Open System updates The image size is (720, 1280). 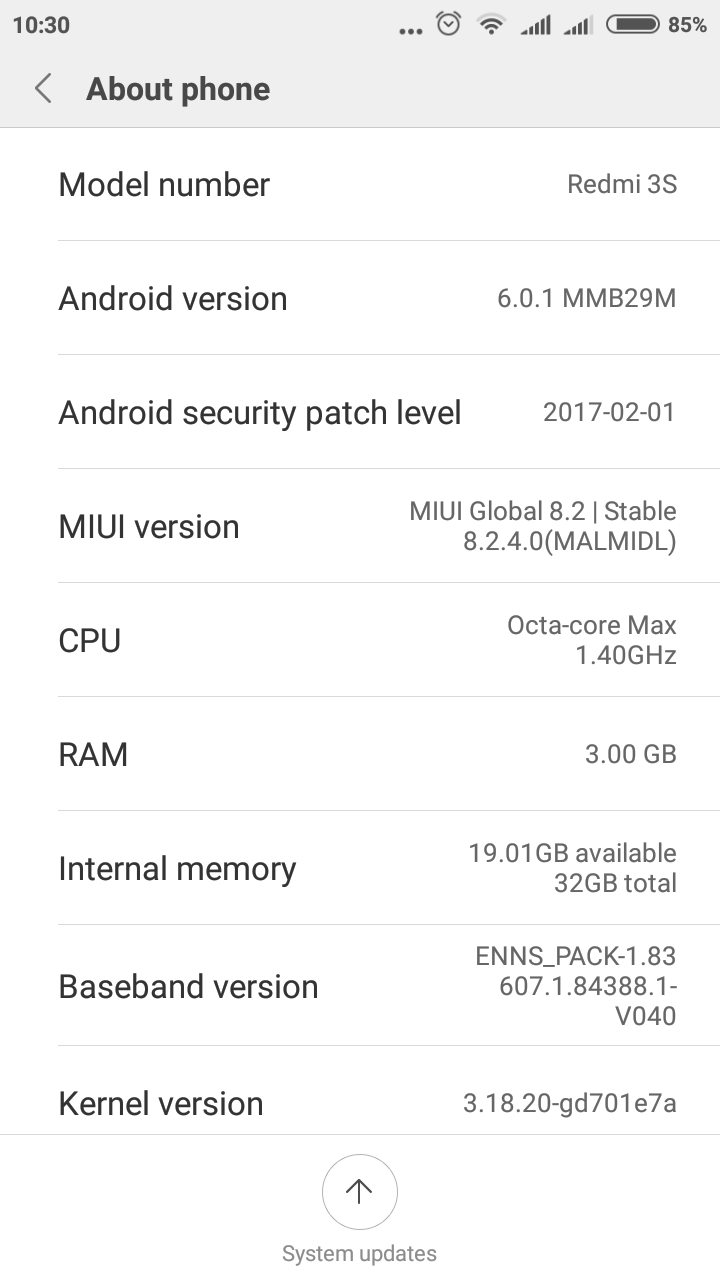pyautogui.click(x=359, y=1192)
